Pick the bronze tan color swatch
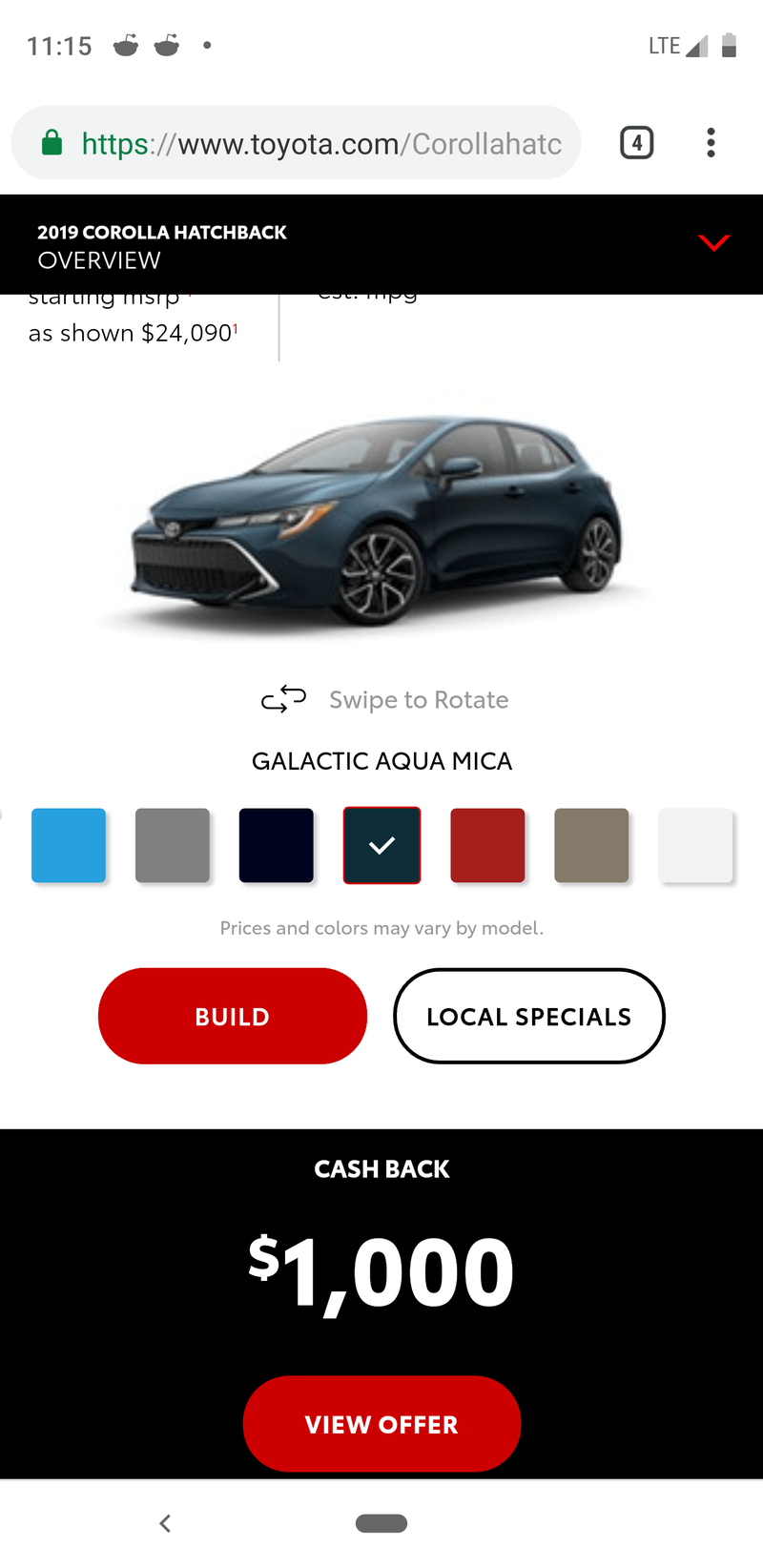Screen dimensions: 763x1568 coord(591,845)
